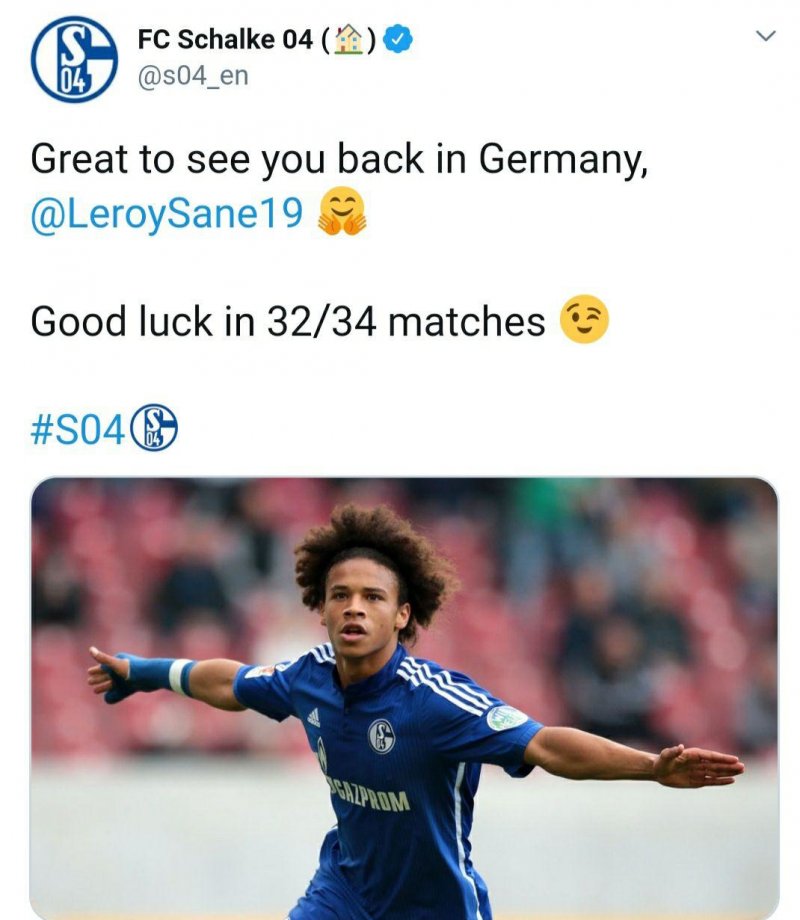Image resolution: width=800 pixels, height=920 pixels.
Task: Open the @LeroySane19 mention
Action: coord(167,213)
